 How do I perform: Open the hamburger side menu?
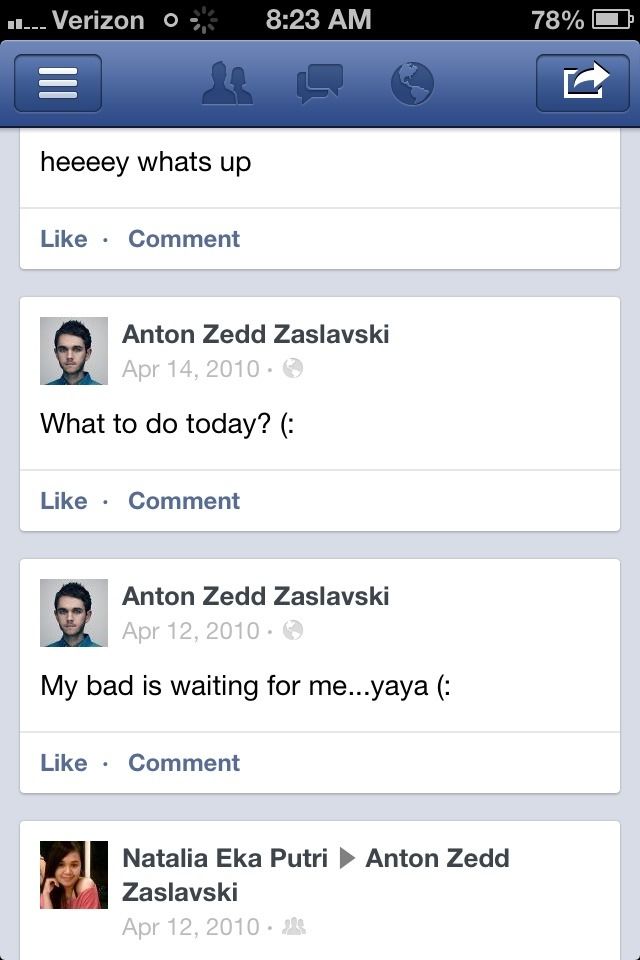(x=58, y=84)
